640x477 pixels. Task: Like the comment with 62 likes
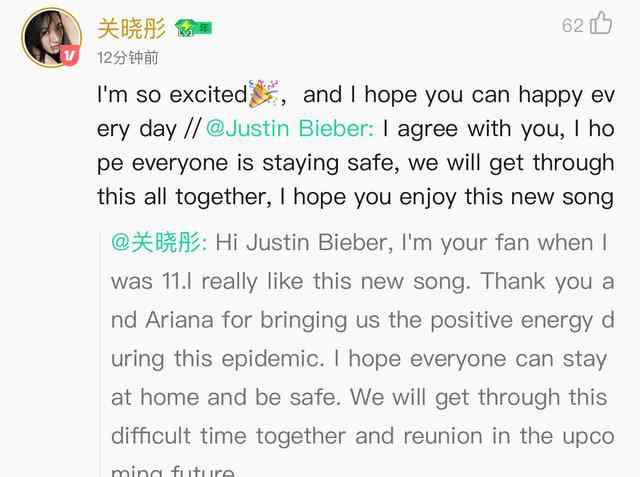[x=600, y=24]
